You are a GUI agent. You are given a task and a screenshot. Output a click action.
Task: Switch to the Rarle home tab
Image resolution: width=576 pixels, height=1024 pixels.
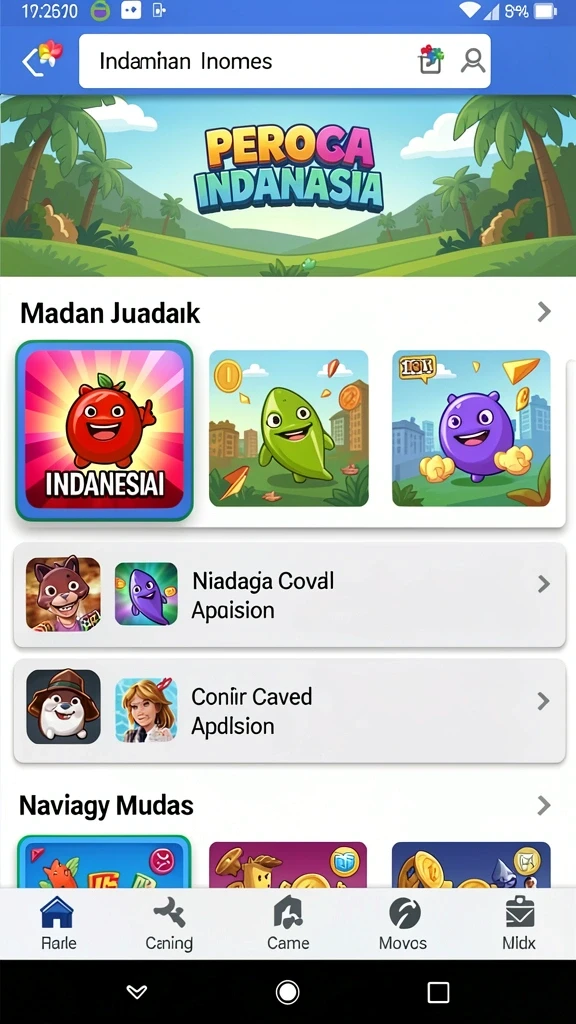(x=58, y=923)
